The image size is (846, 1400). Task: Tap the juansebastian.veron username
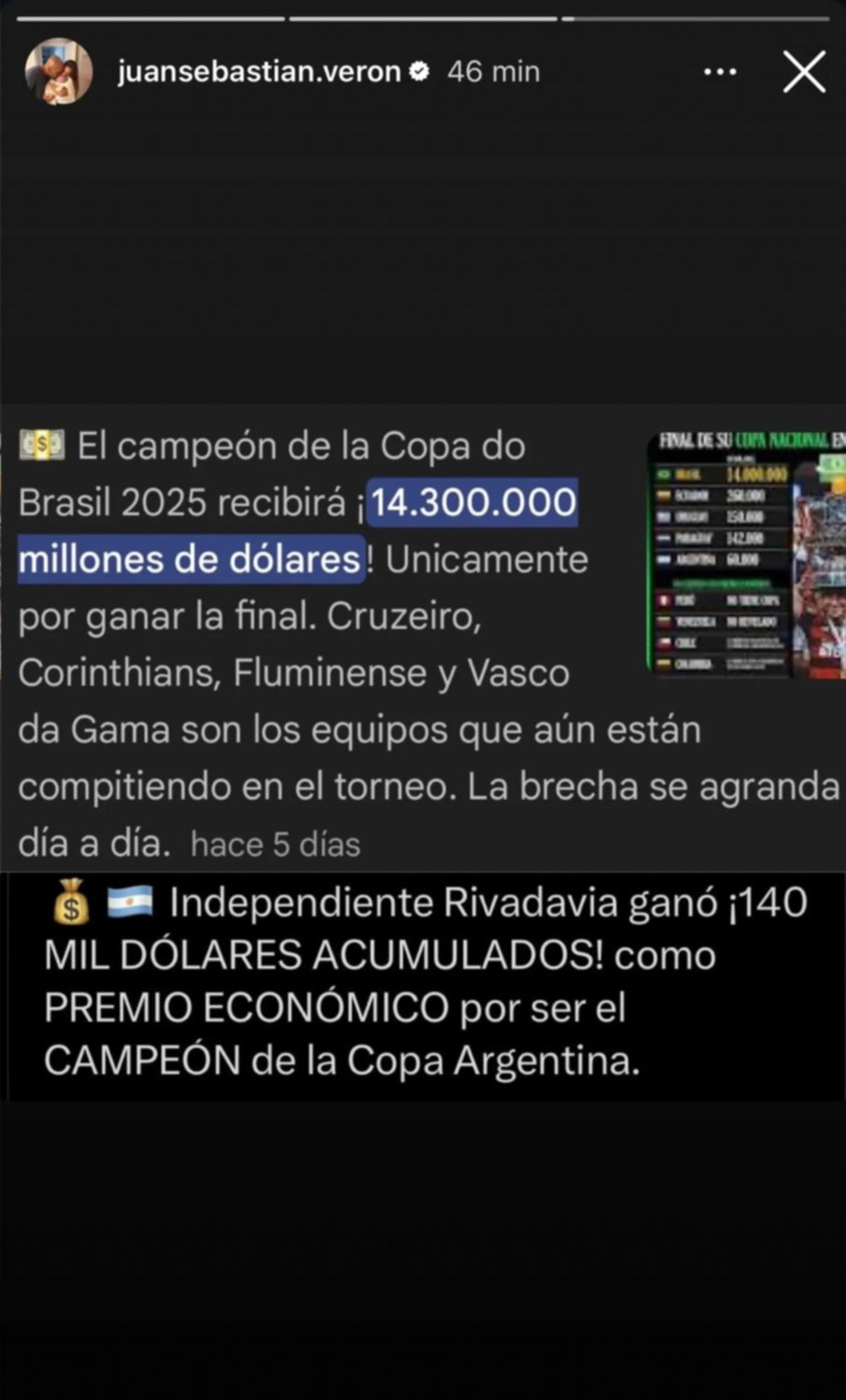259,72
